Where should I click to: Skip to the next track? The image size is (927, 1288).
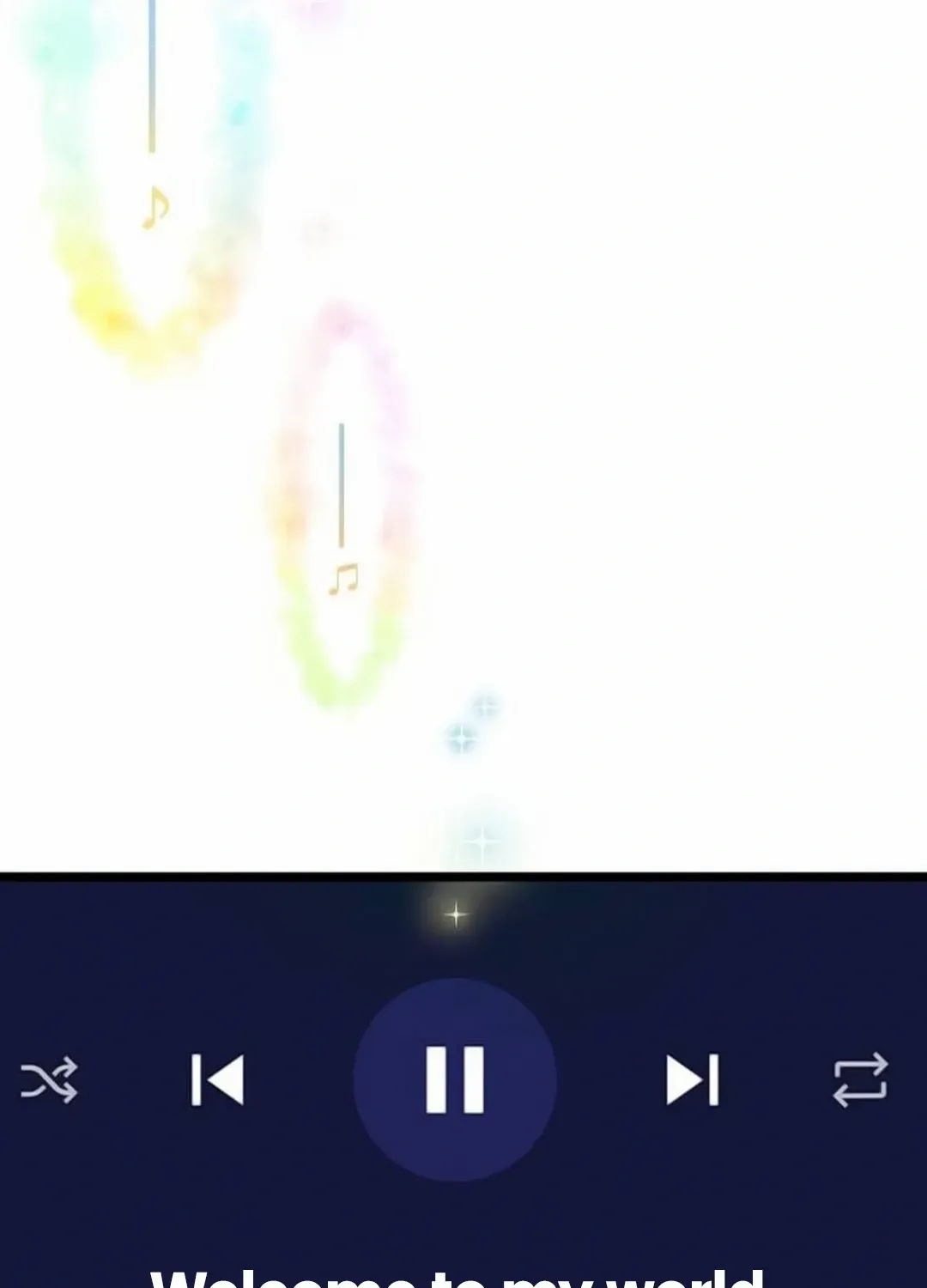point(692,1079)
